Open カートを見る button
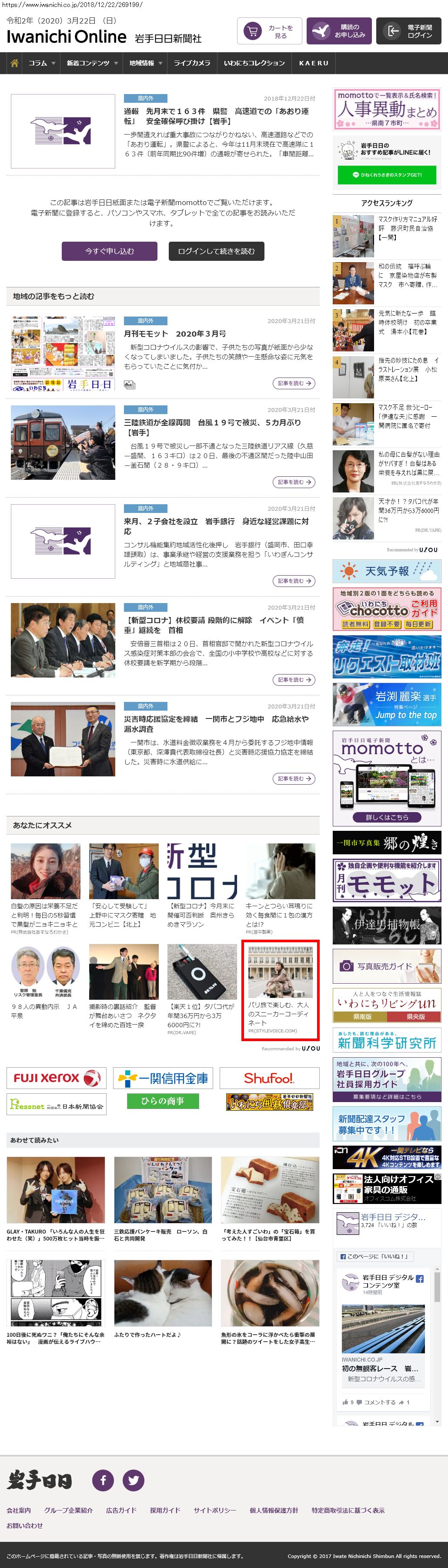The width and height of the screenshot is (448, 1568). tap(269, 31)
